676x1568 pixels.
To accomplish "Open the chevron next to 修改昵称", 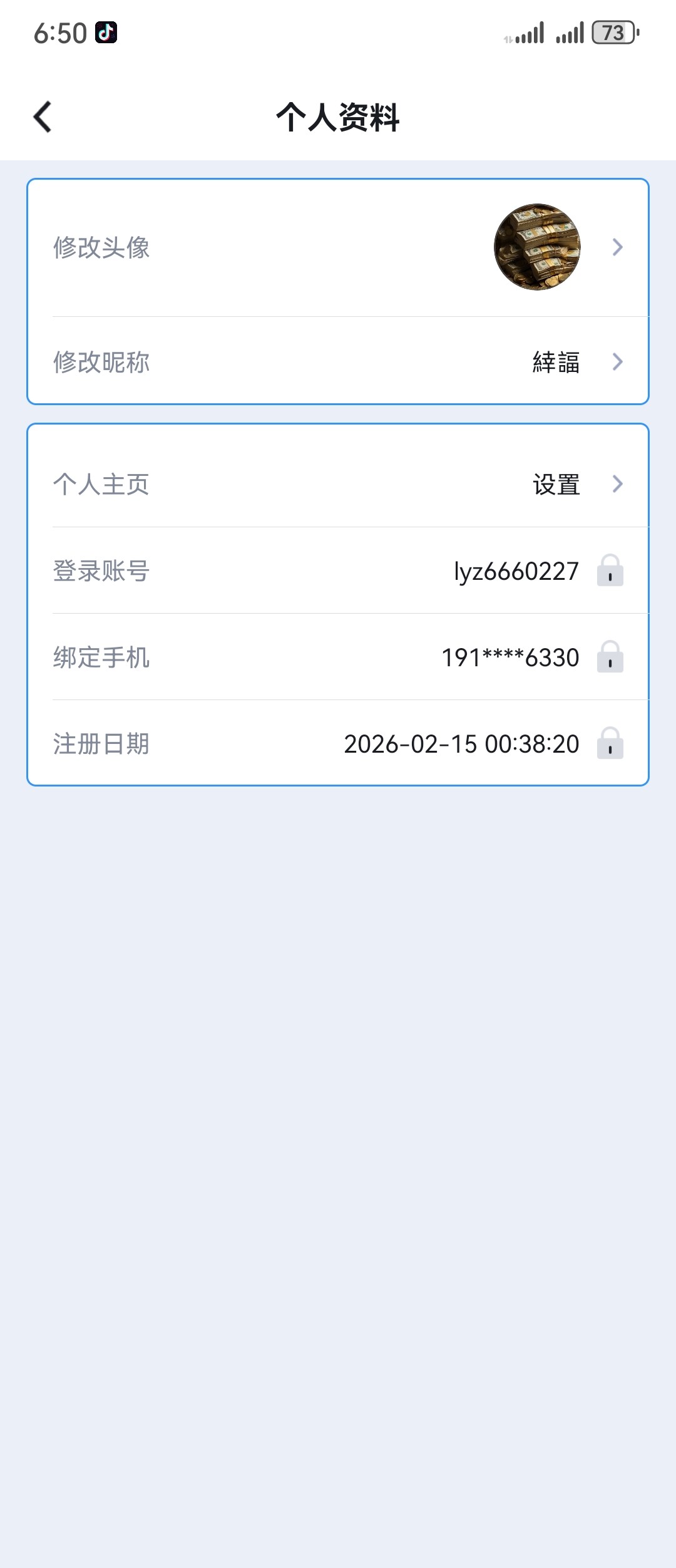I will [x=618, y=362].
